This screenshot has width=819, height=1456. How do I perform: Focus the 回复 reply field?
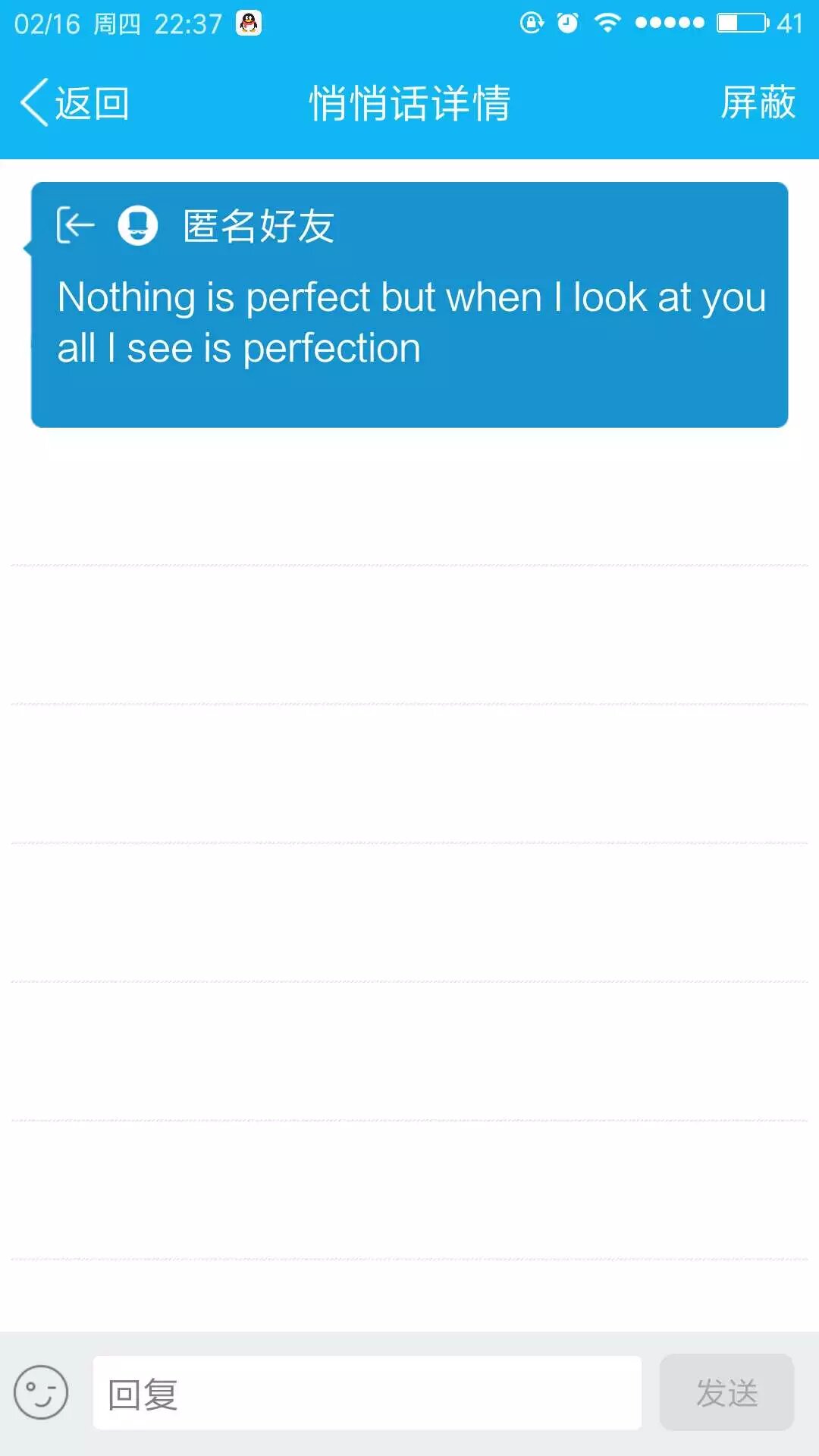point(367,1394)
